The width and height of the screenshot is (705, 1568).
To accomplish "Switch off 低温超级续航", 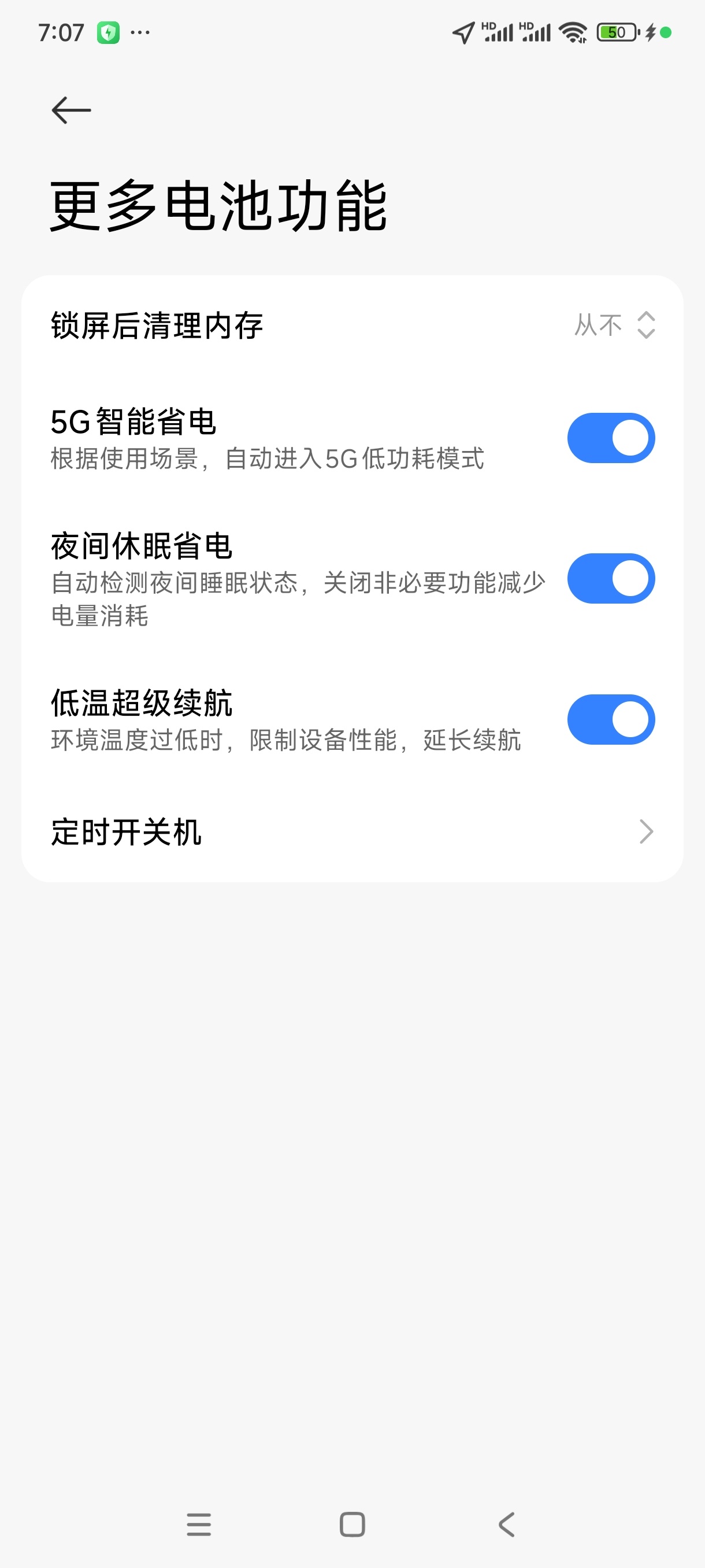I will pyautogui.click(x=610, y=719).
